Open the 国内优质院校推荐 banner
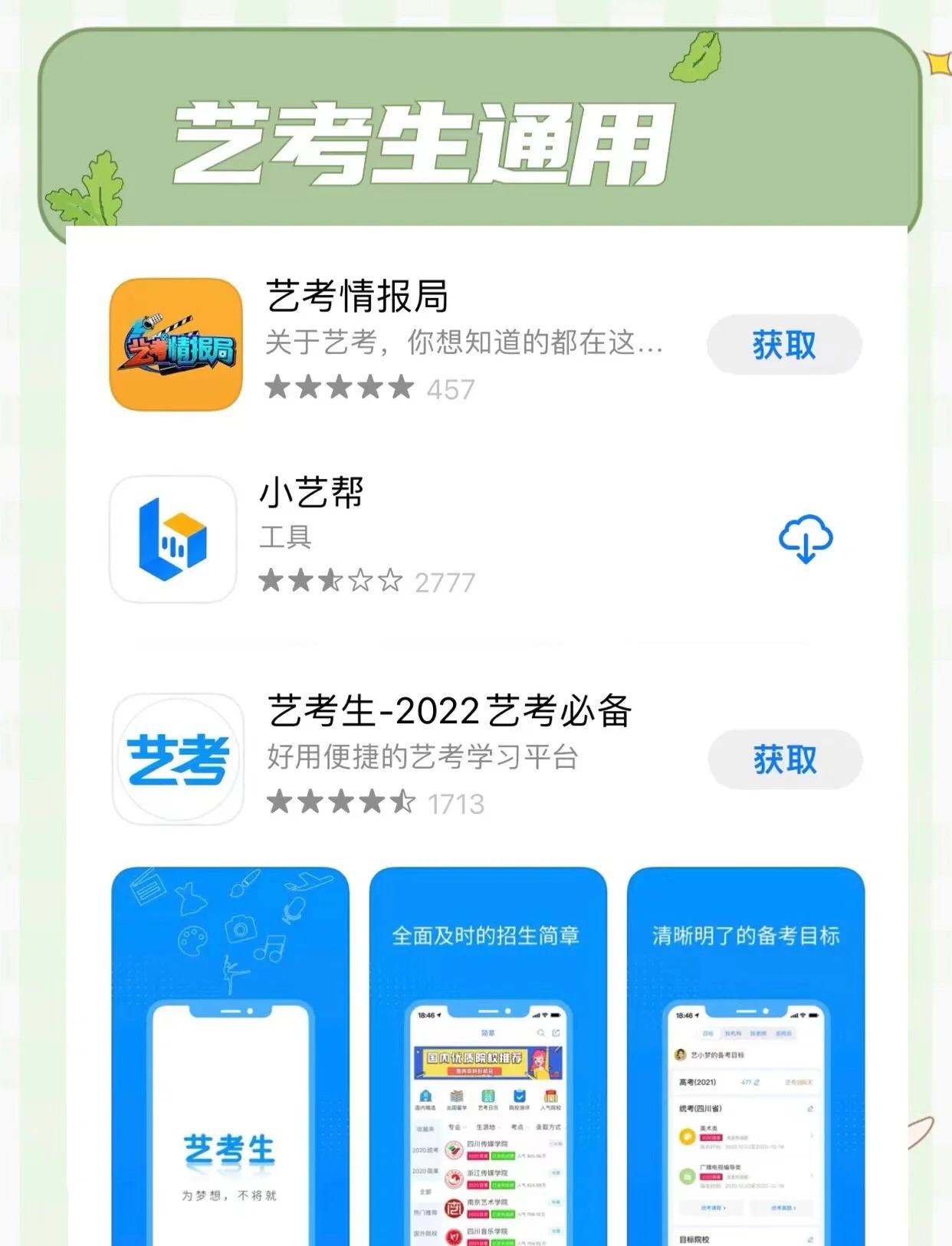The height and width of the screenshot is (1246, 952). 488,1062
